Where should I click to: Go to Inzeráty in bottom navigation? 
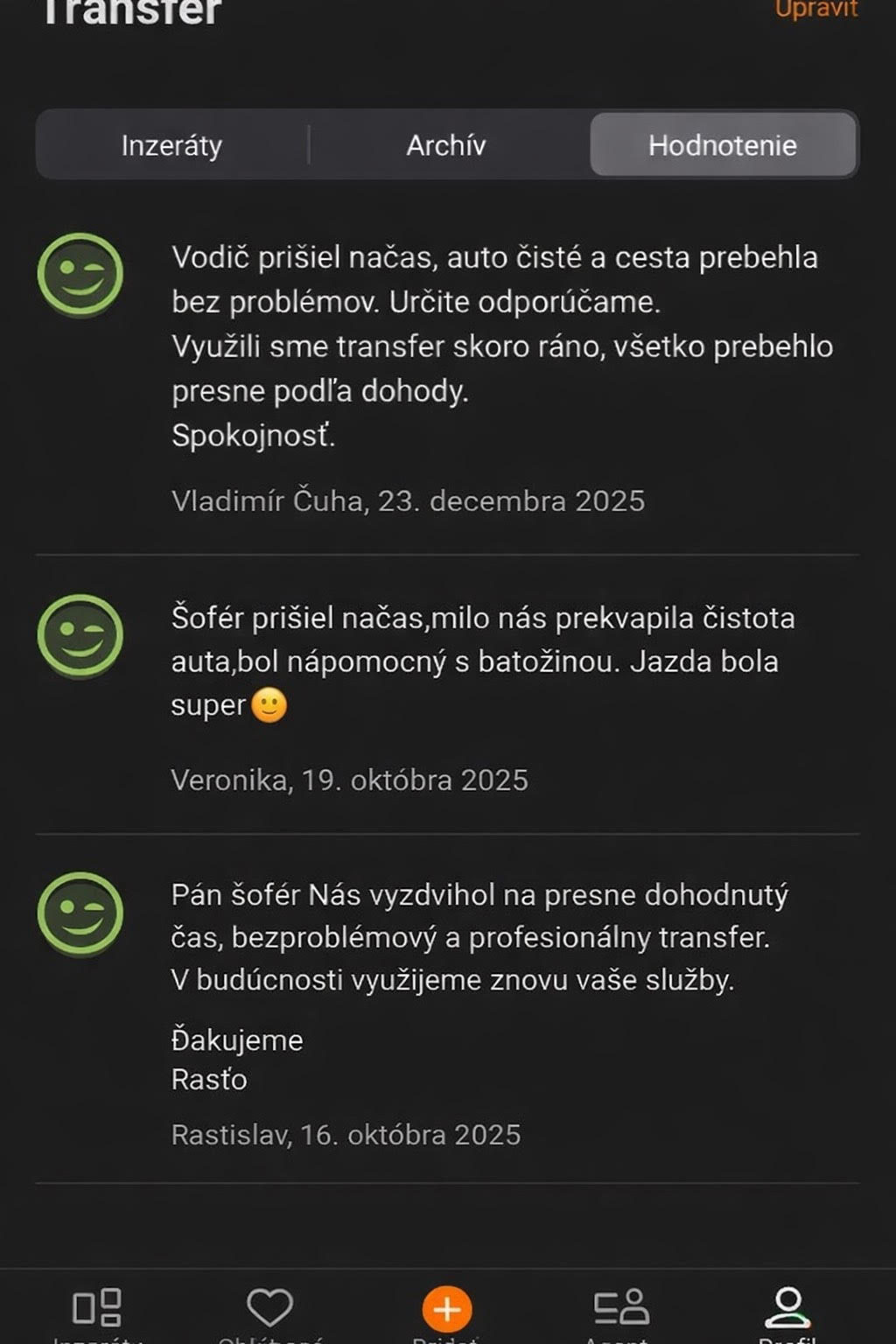[x=96, y=1309]
